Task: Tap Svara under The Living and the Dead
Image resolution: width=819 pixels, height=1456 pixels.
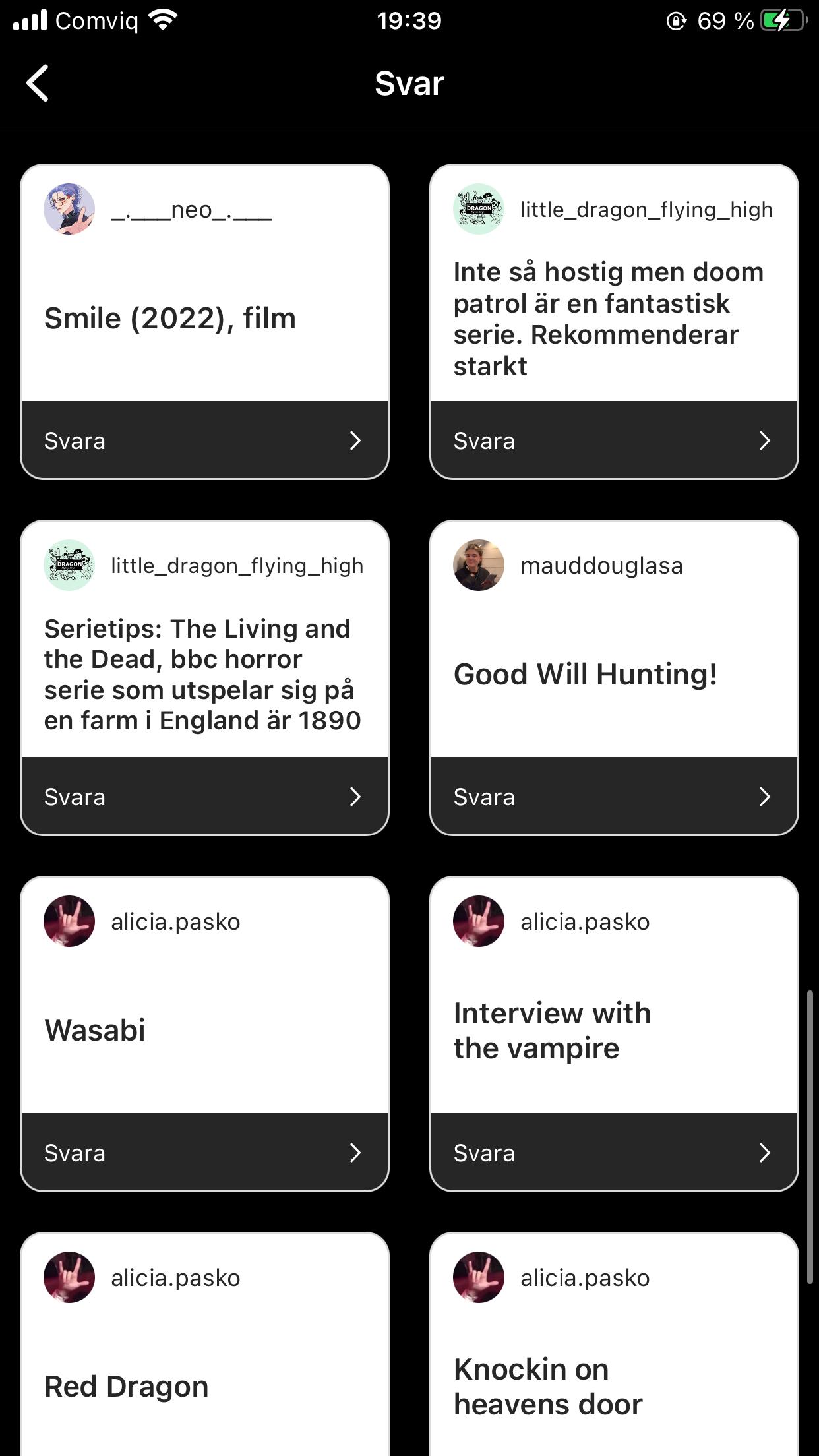Action: [x=204, y=797]
